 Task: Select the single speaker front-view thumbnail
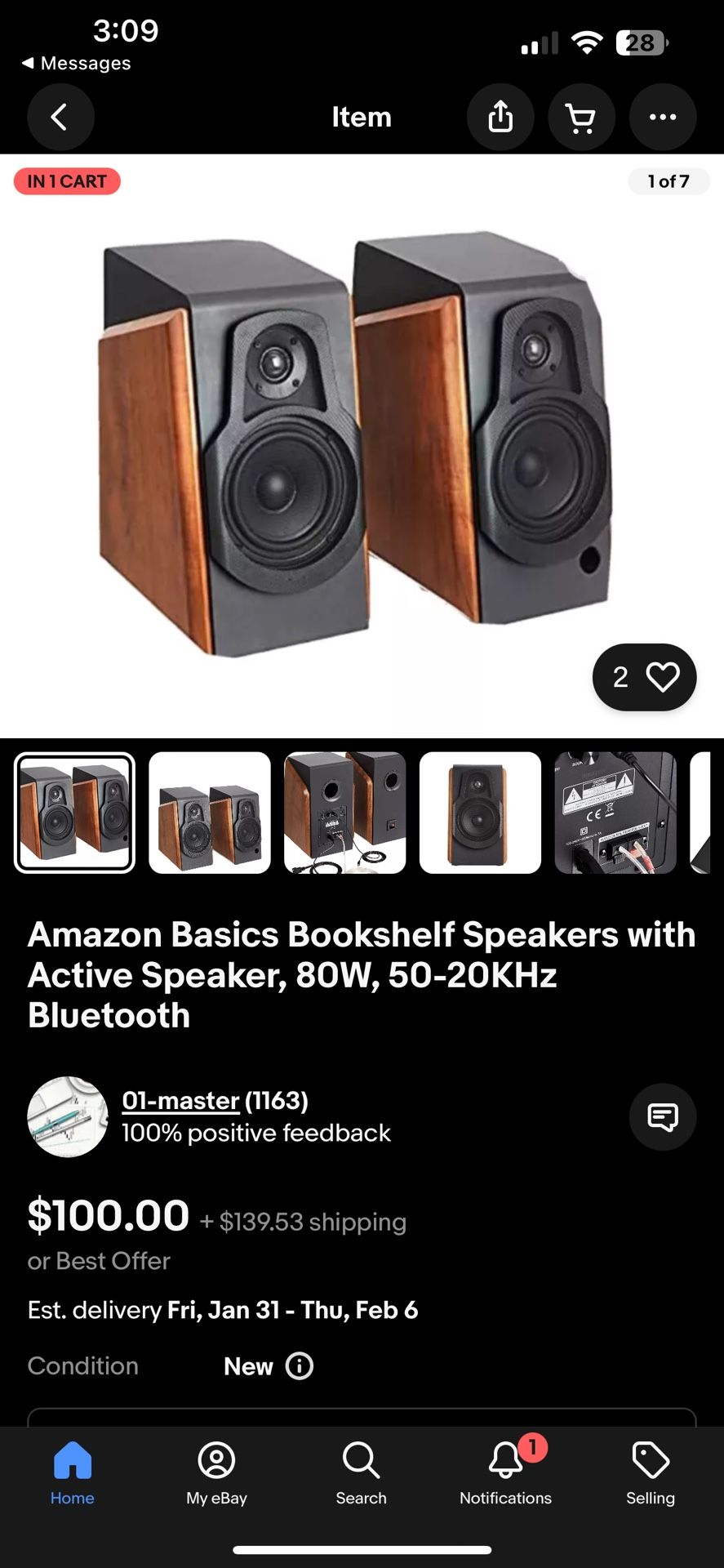tap(480, 813)
